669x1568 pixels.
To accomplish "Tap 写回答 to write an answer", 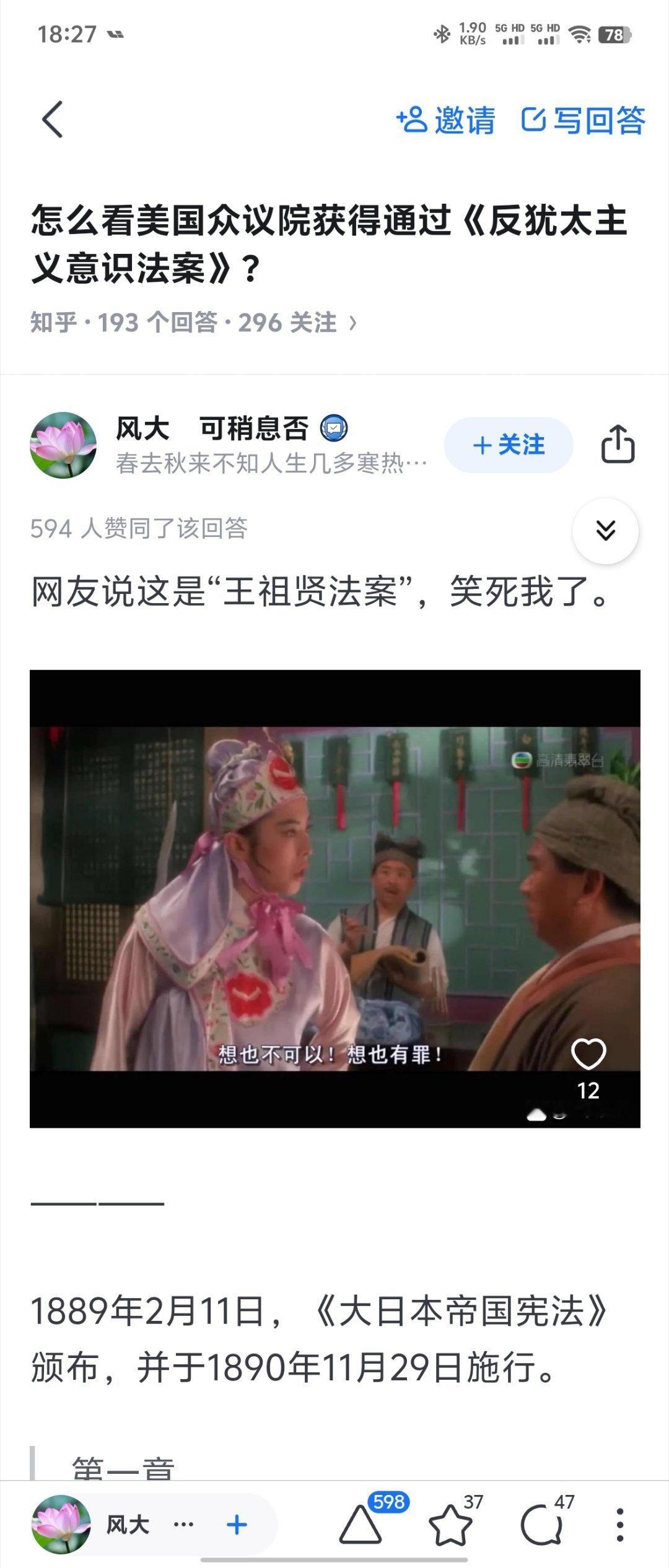I will [584, 120].
